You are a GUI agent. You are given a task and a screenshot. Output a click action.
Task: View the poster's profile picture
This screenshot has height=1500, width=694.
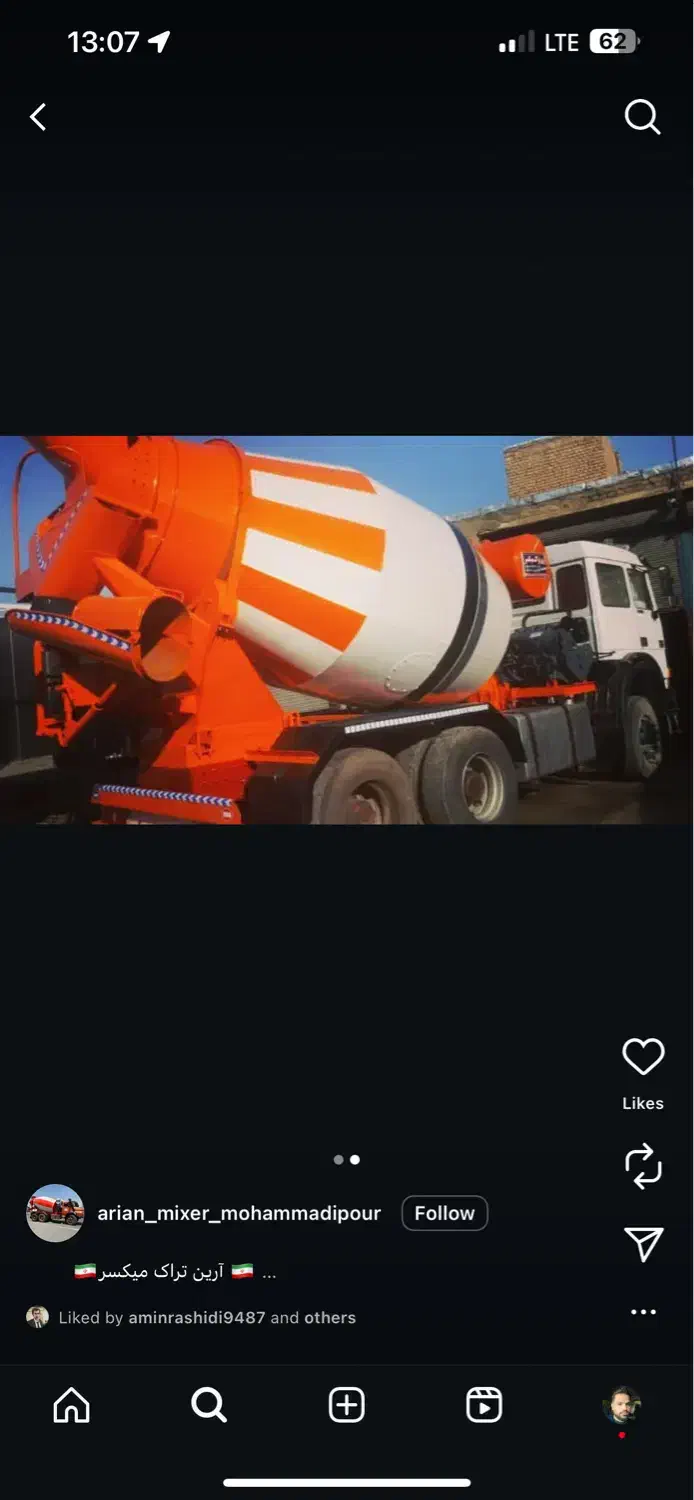(x=55, y=1213)
